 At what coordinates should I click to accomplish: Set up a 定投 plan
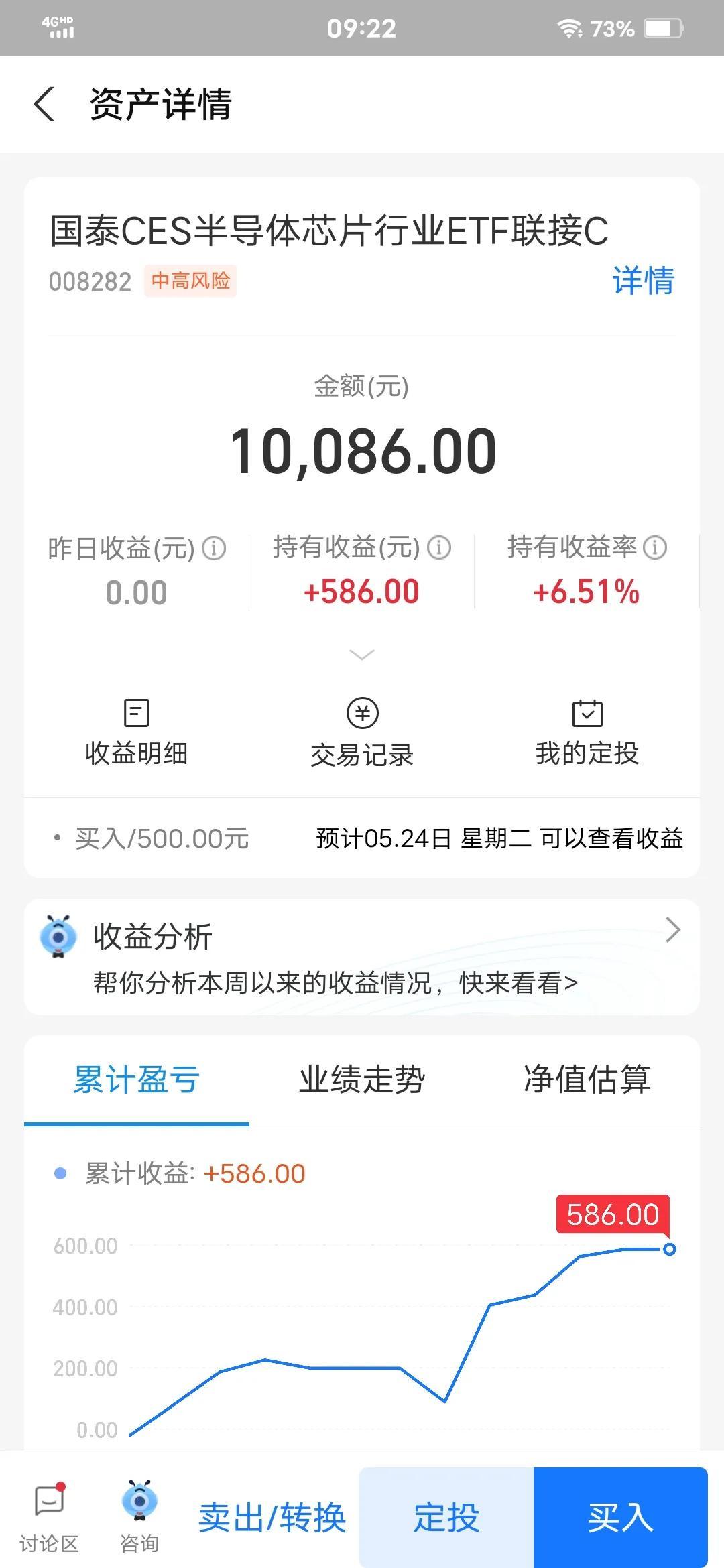446,1518
